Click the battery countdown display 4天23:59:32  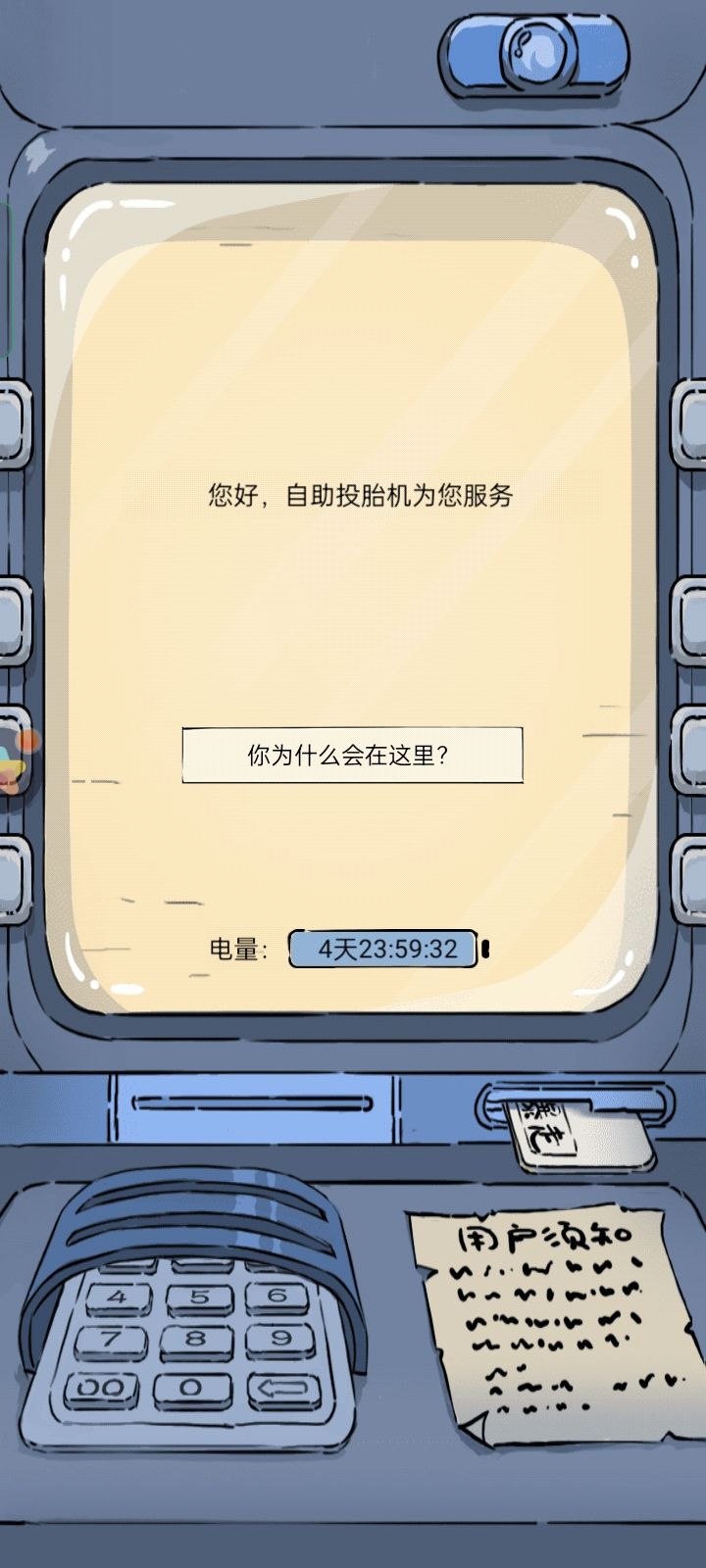pos(381,947)
